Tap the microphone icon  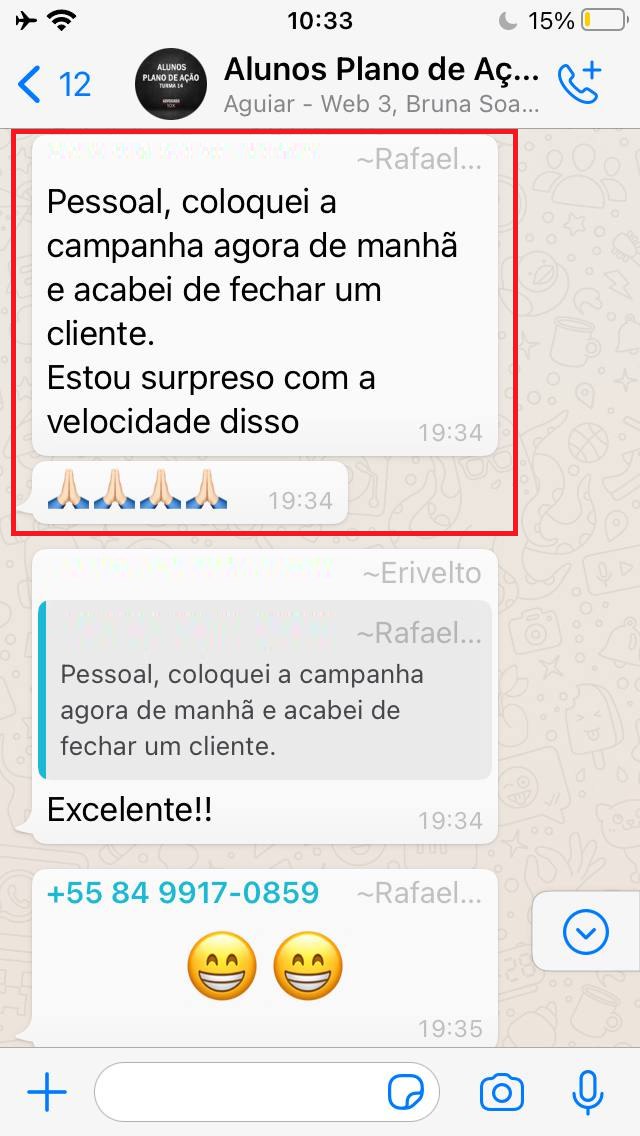click(587, 1092)
